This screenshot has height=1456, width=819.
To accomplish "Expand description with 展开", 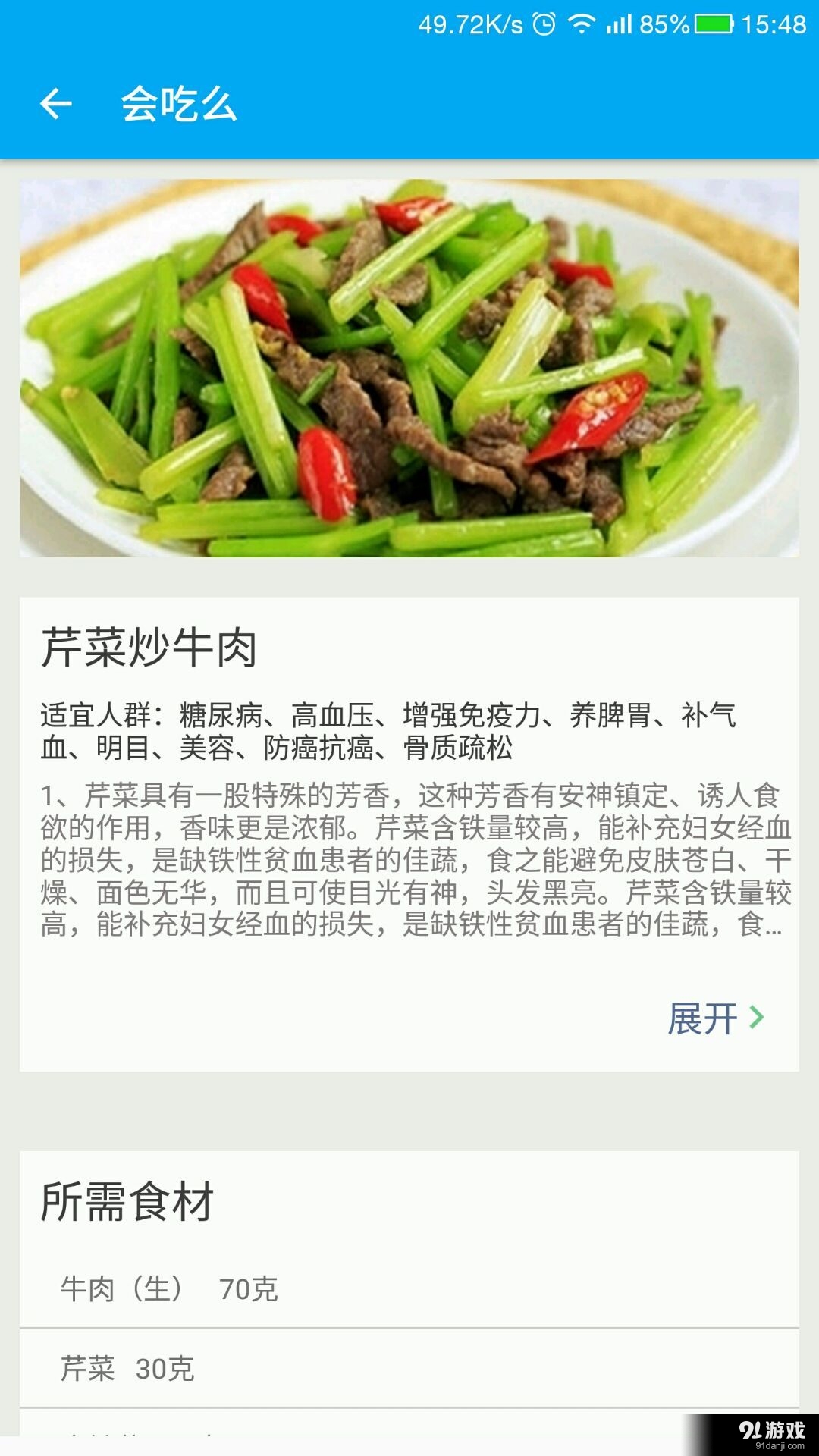I will pos(714,1018).
